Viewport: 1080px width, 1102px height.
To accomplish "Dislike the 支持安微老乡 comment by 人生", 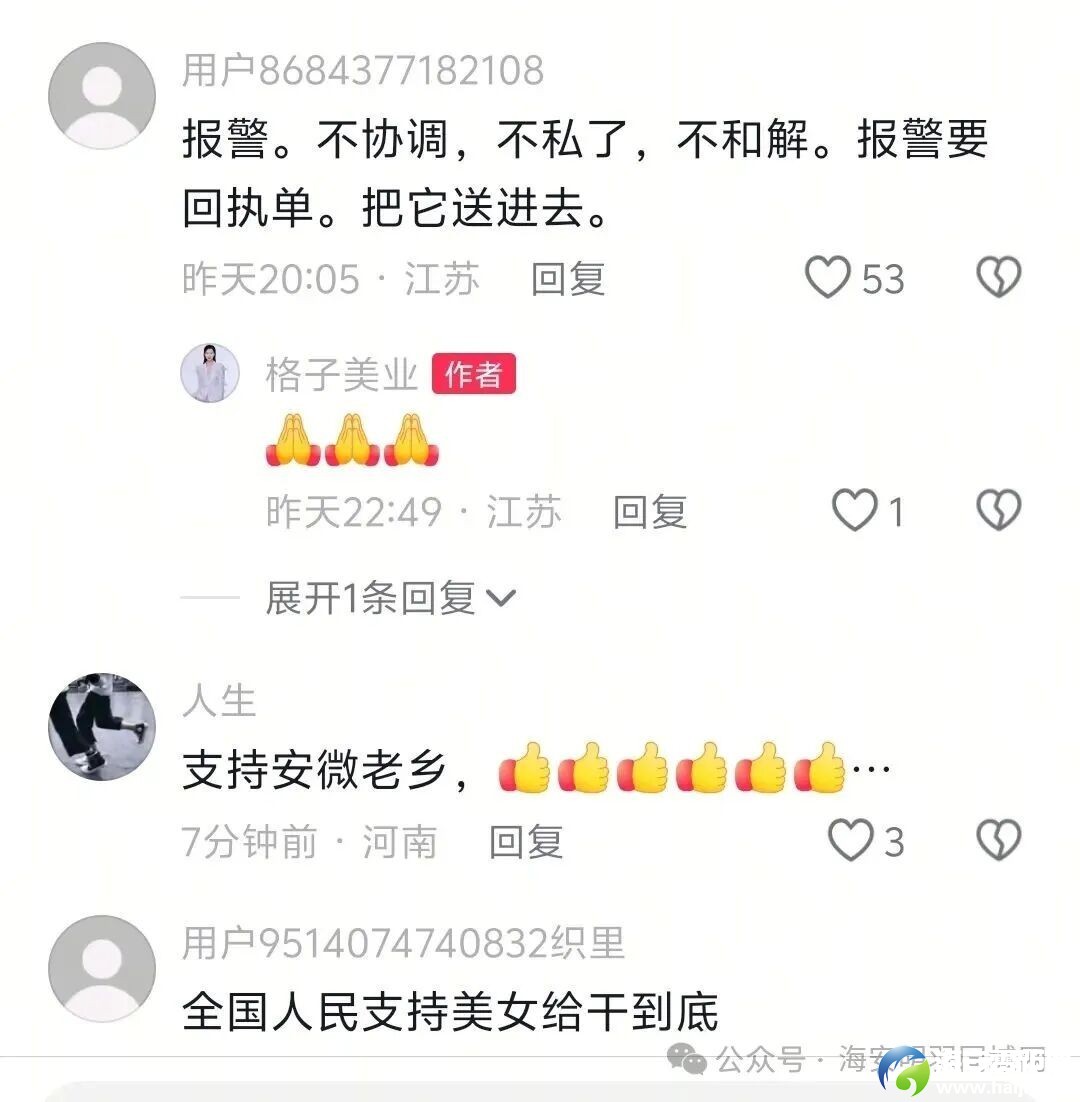I will pyautogui.click(x=998, y=841).
